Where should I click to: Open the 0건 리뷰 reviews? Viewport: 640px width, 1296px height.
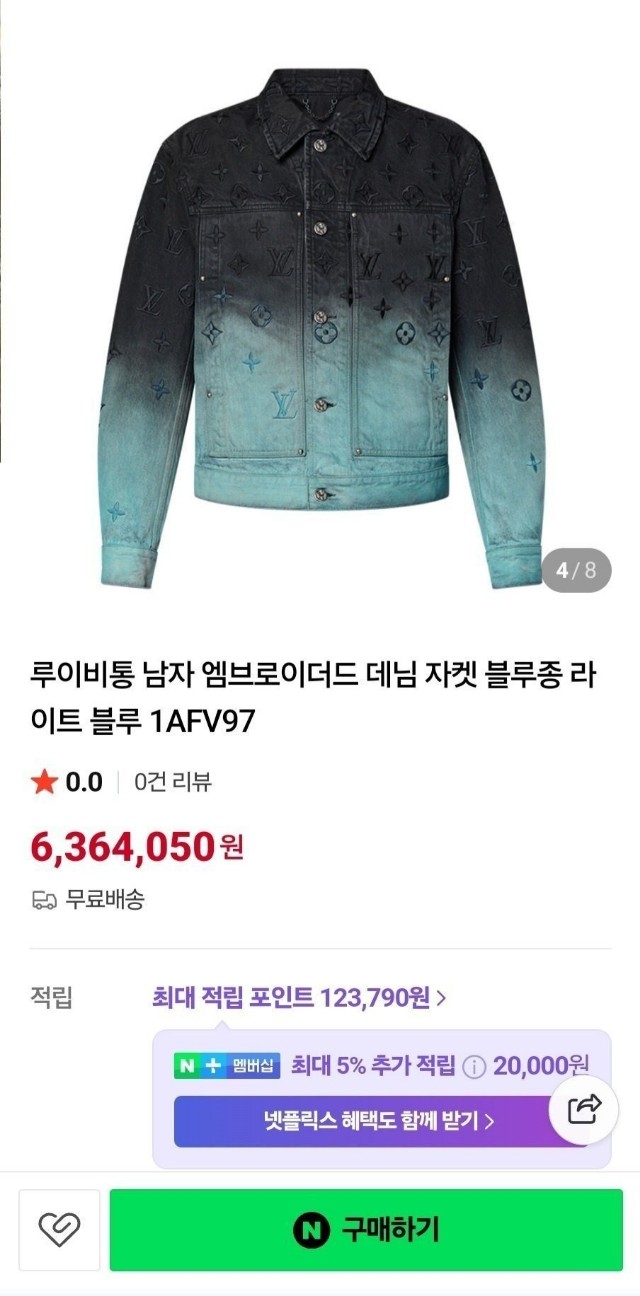173,782
